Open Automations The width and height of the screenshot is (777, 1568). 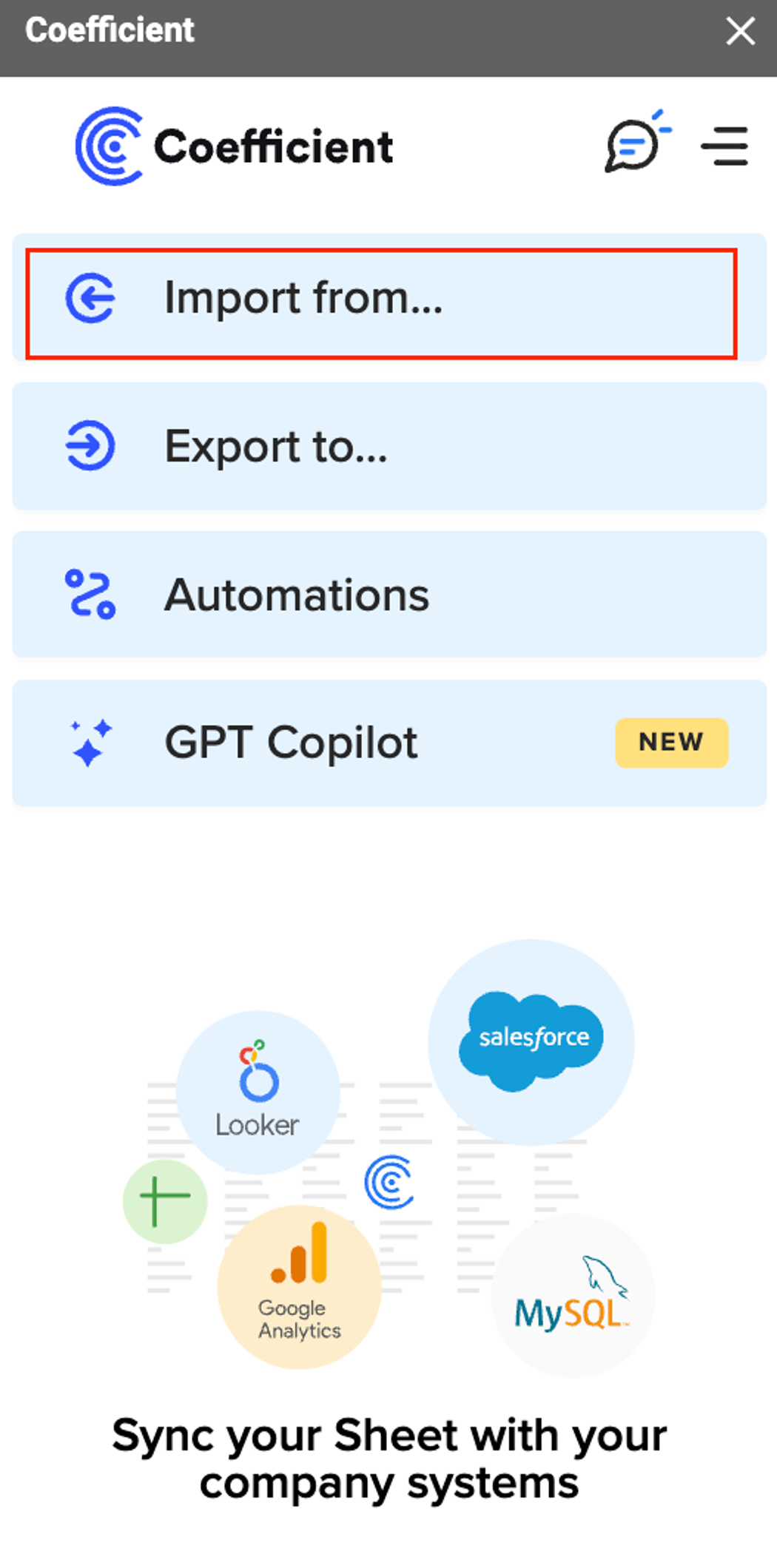point(389,595)
